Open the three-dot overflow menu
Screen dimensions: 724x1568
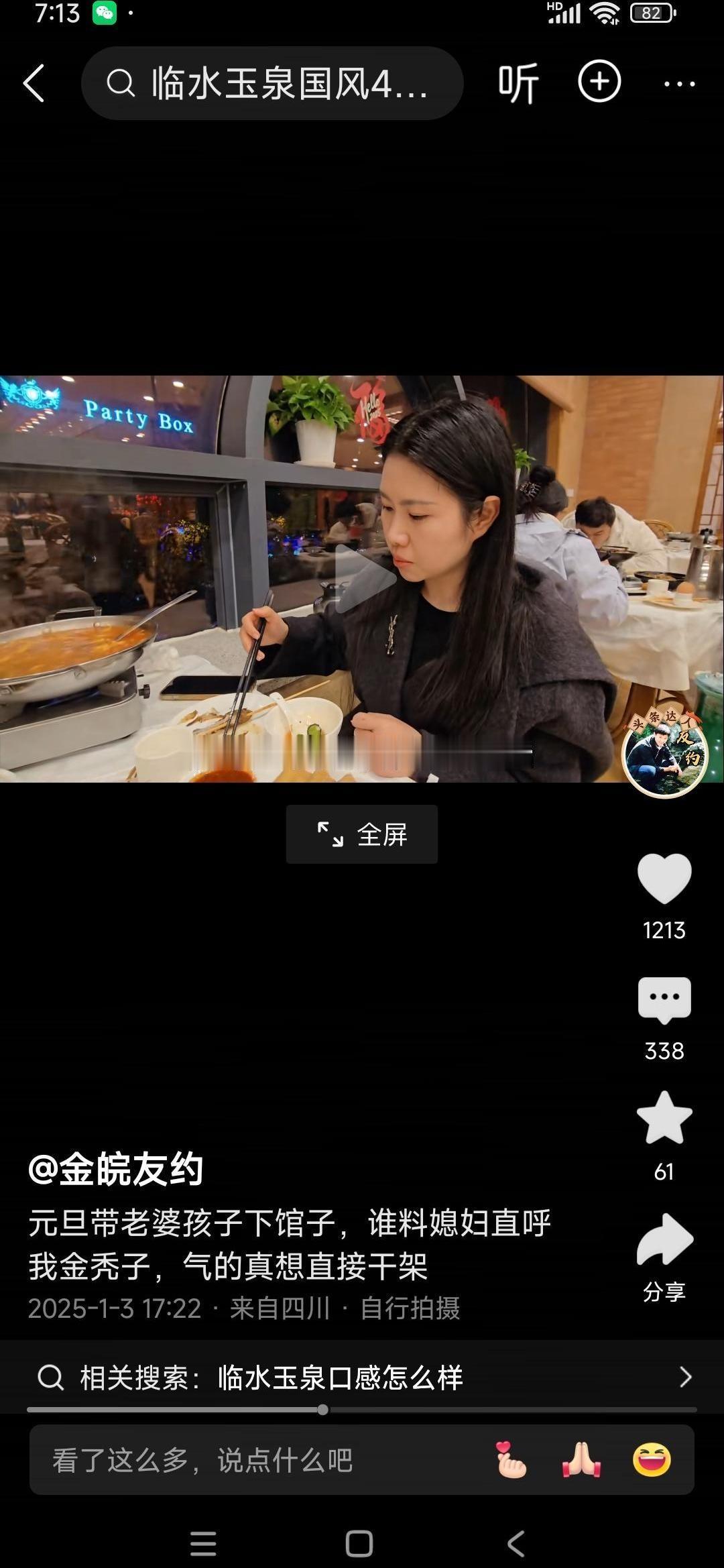point(679,84)
